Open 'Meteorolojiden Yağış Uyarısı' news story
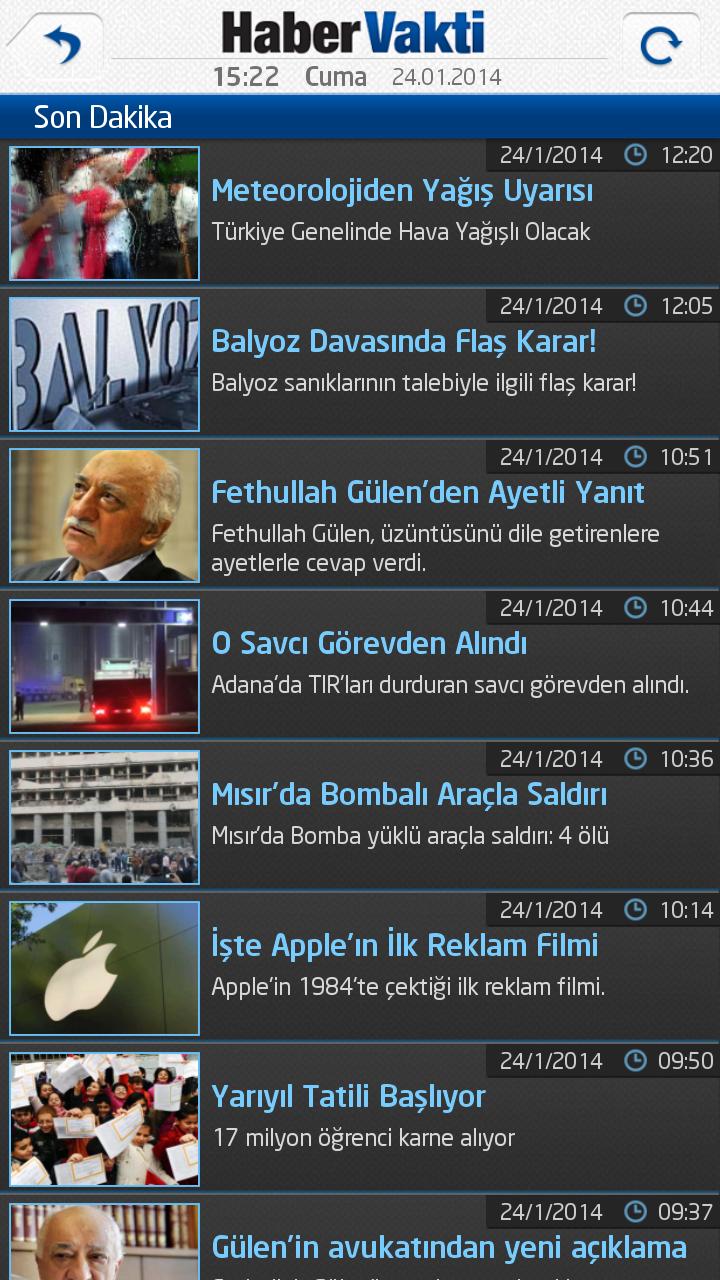Screen dimensions: 720x1280 click(402, 191)
